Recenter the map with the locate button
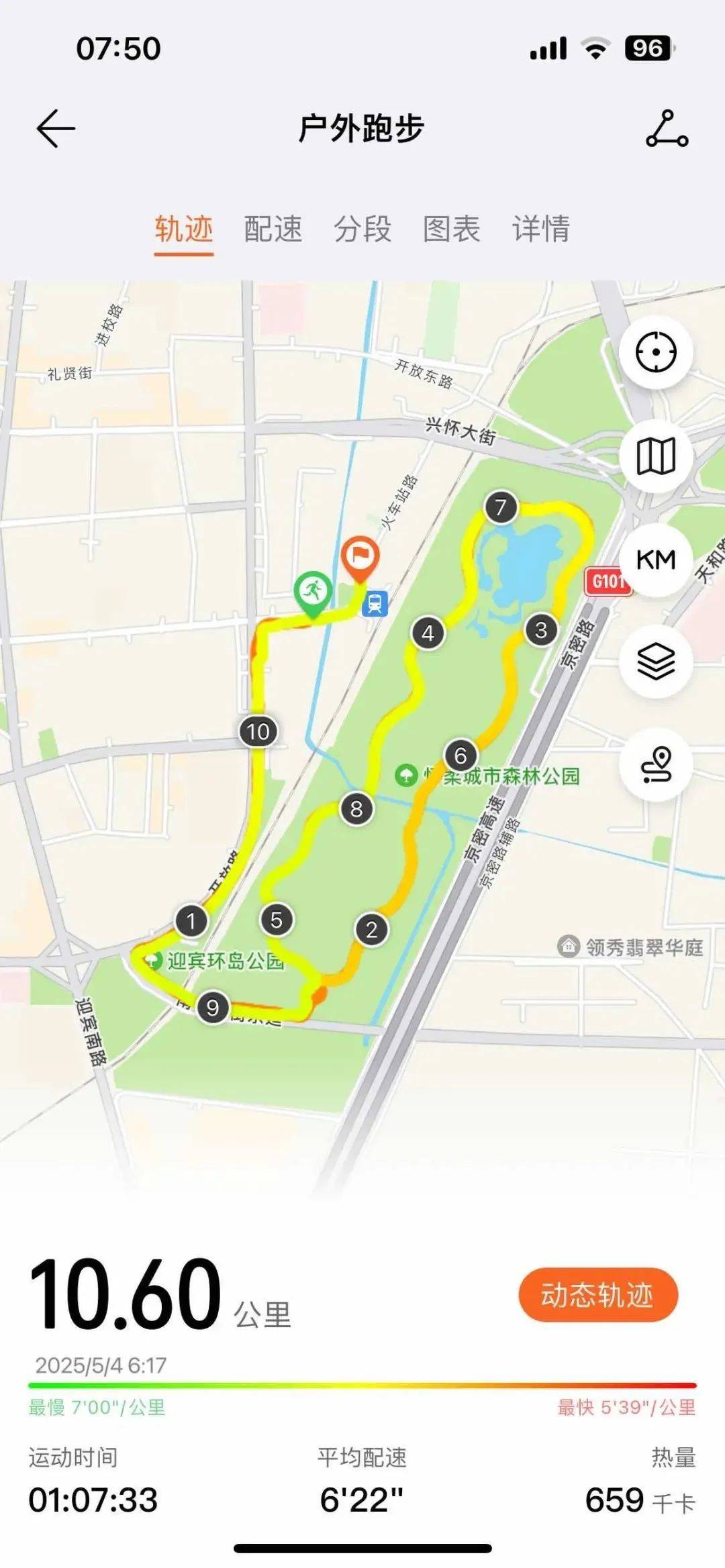Image resolution: width=725 pixels, height=1568 pixels. coord(655,352)
